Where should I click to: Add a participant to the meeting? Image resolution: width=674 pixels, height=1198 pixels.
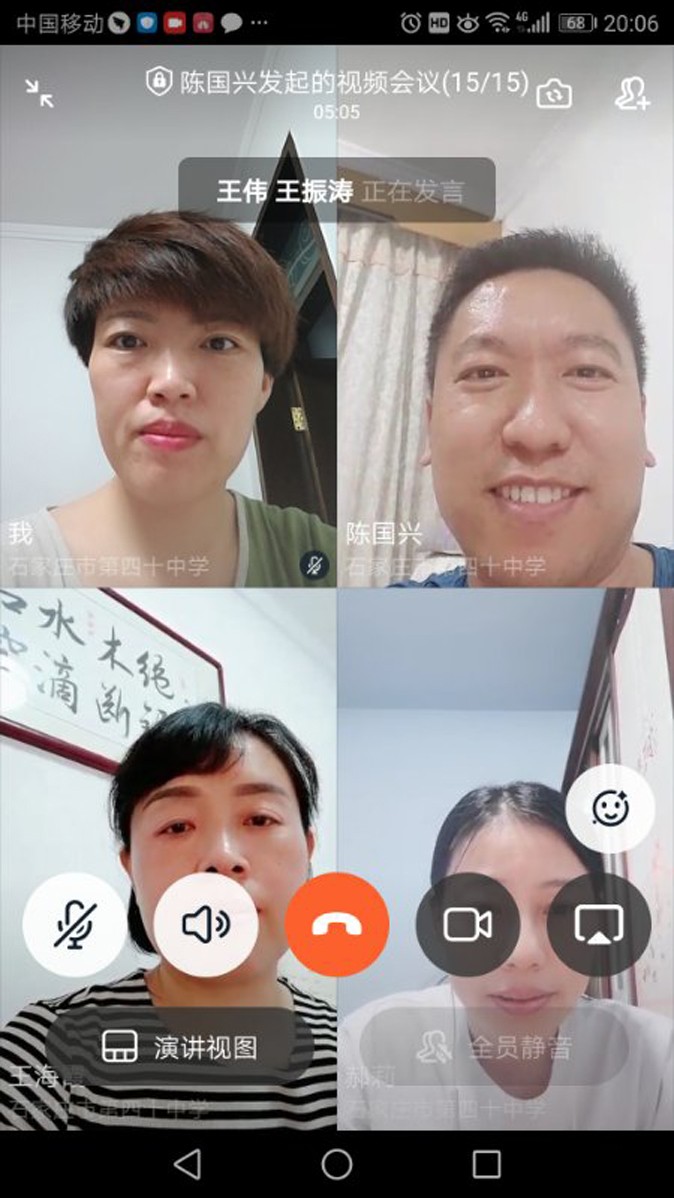click(632, 94)
